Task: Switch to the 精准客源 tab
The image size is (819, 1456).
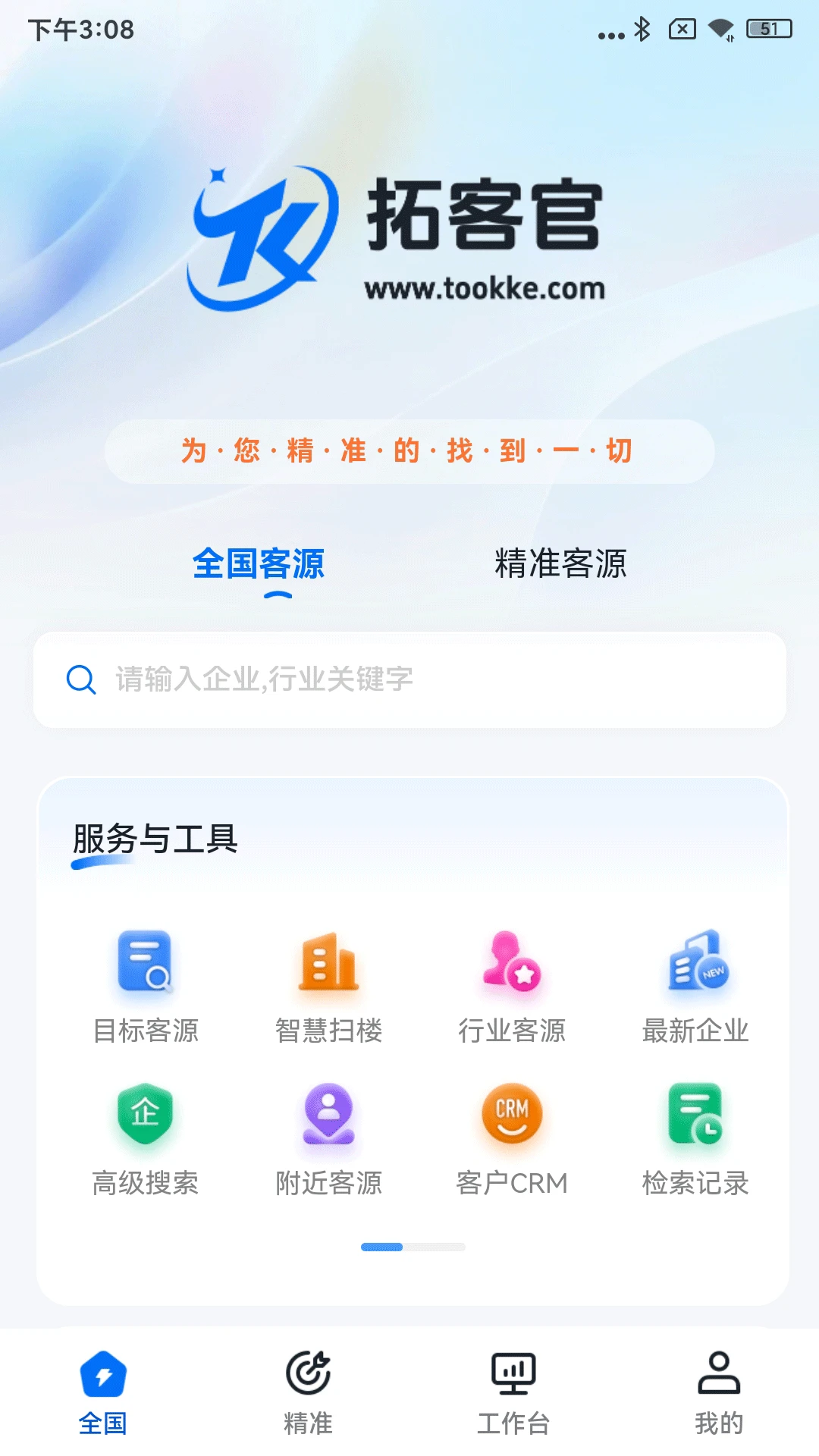Action: [561, 563]
